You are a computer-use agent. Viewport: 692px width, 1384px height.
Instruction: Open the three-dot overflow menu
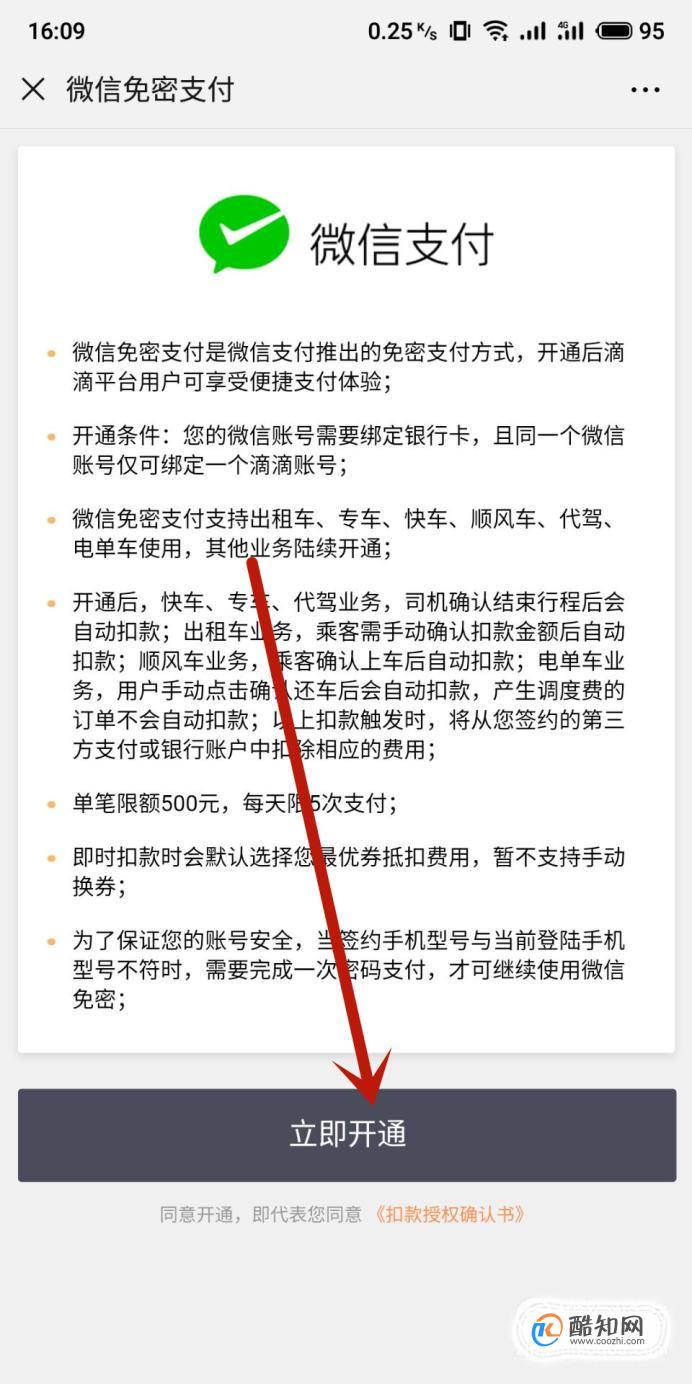click(645, 90)
